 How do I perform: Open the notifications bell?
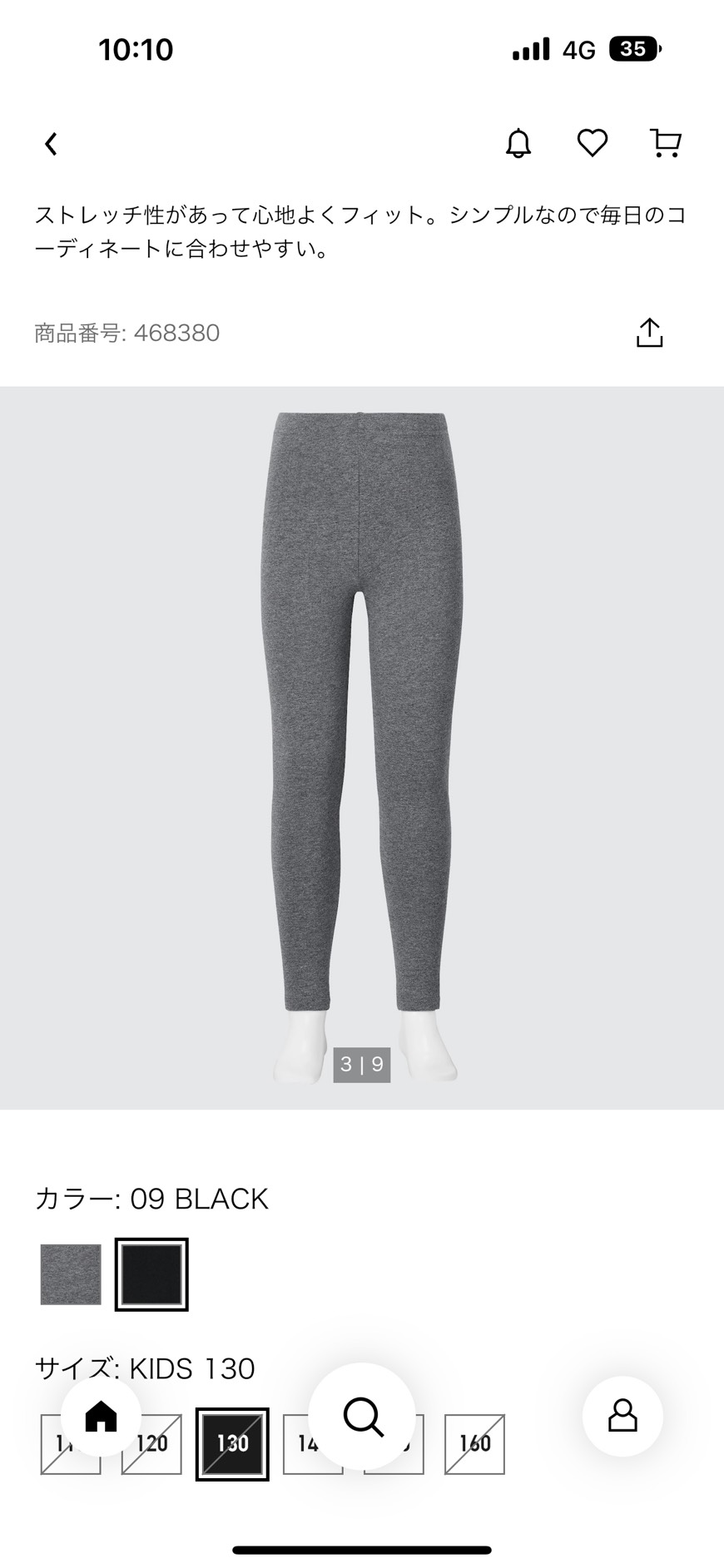pos(518,144)
